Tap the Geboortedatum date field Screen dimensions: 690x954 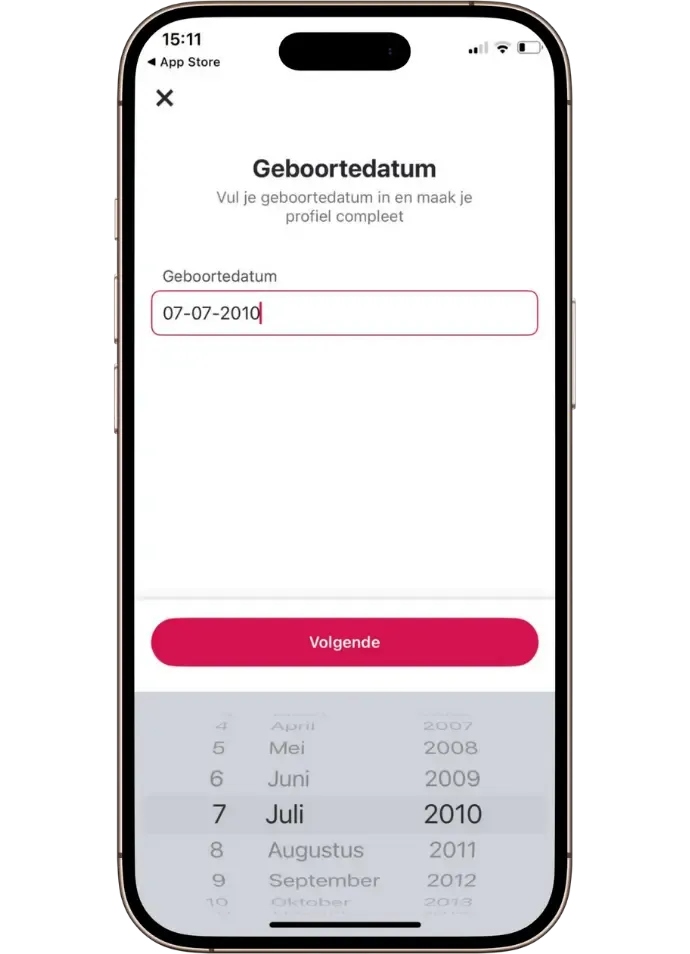coord(344,313)
